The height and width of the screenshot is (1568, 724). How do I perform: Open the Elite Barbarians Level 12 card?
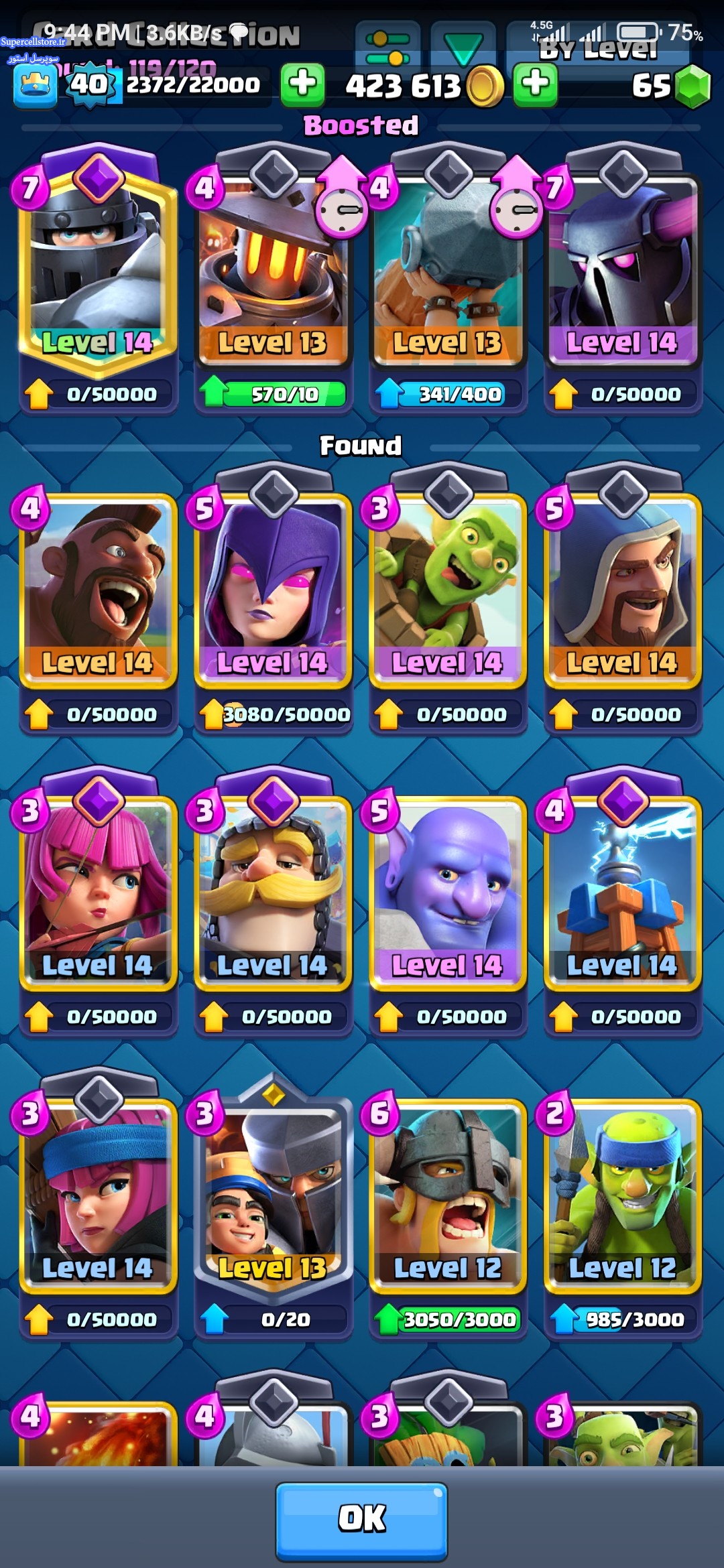coord(448,1196)
